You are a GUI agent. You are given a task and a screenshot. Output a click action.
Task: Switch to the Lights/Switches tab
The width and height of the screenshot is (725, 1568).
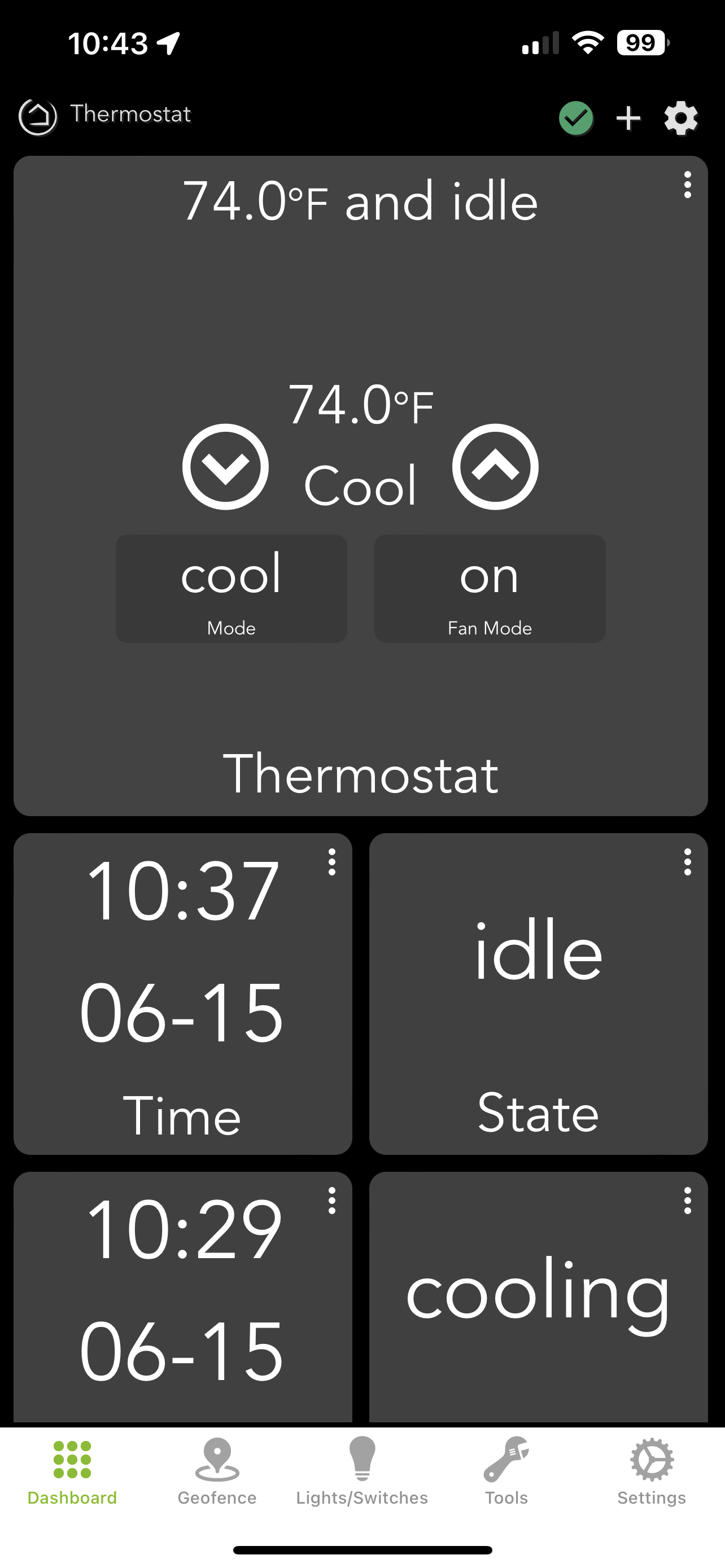[362, 1471]
